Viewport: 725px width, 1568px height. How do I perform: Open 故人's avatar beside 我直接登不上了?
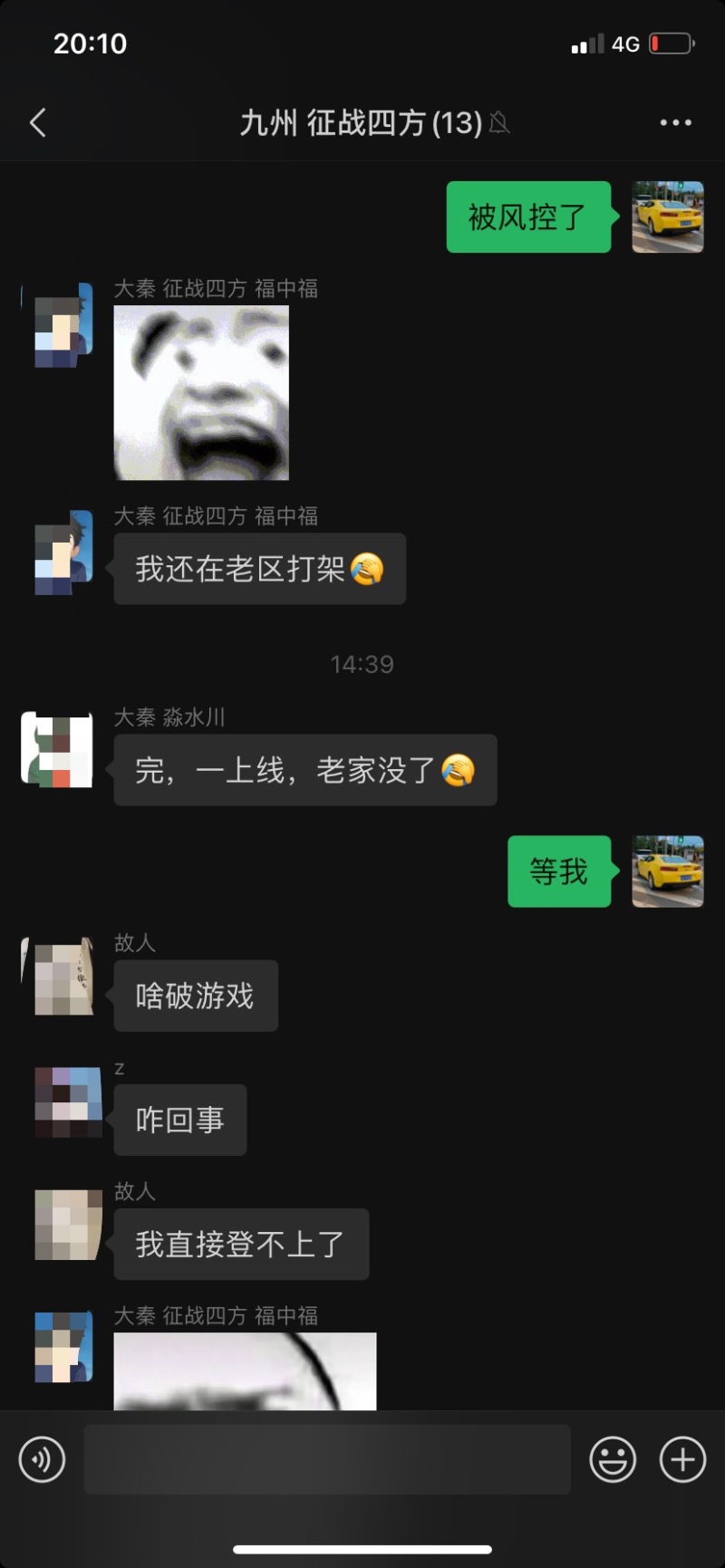click(x=67, y=1225)
